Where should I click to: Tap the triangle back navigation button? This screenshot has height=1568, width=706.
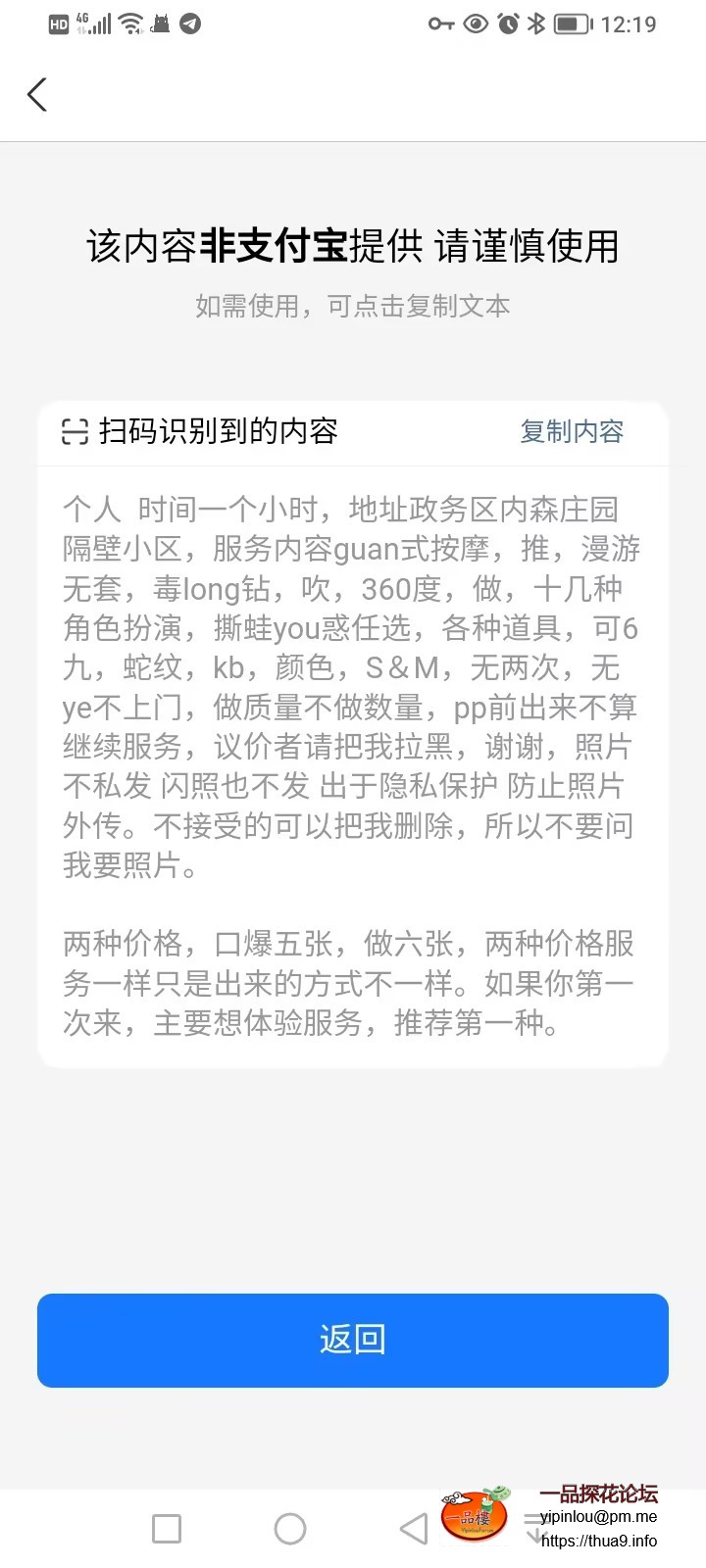tap(414, 1527)
